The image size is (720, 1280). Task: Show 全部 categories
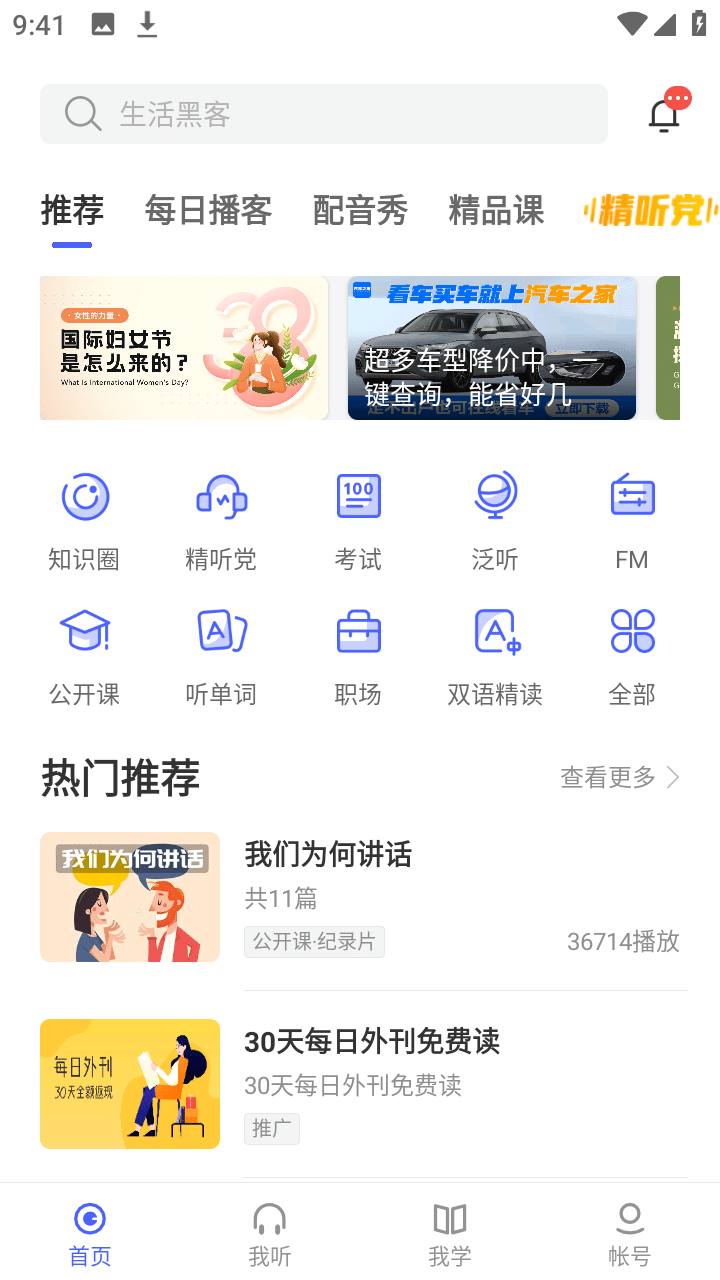tap(632, 656)
